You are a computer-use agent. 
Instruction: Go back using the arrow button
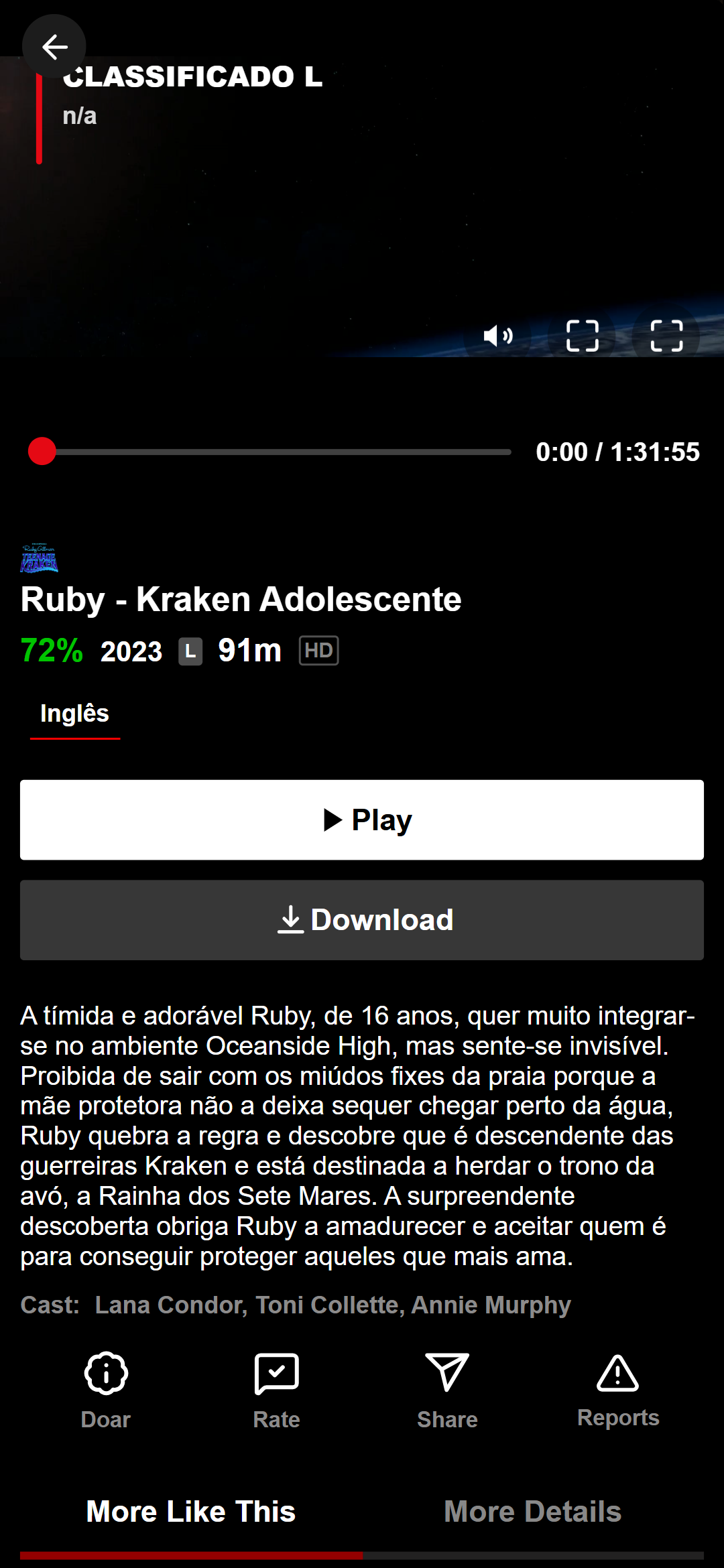point(54,47)
